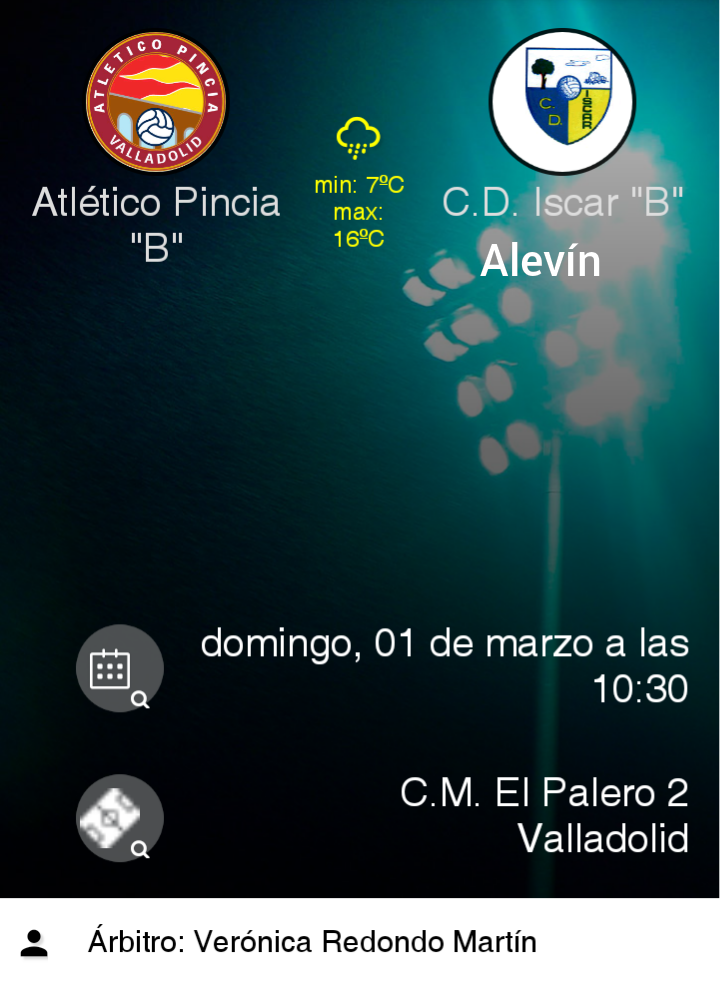Image resolution: width=720 pixels, height=986 pixels.
Task: Open C.D. Iscar "B" team crest
Action: (x=562, y=101)
